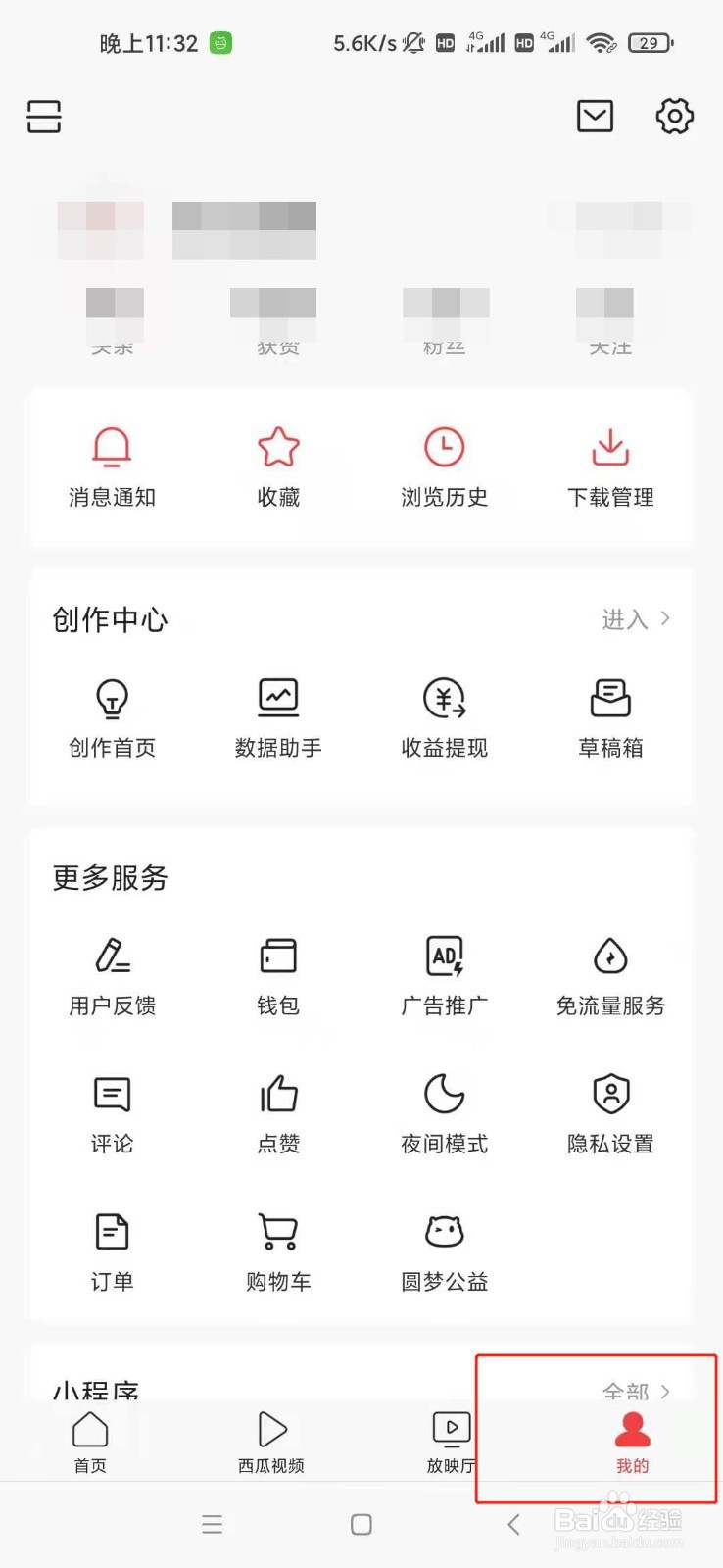
Task: Open 购物车 shopping cart
Action: (278, 1252)
